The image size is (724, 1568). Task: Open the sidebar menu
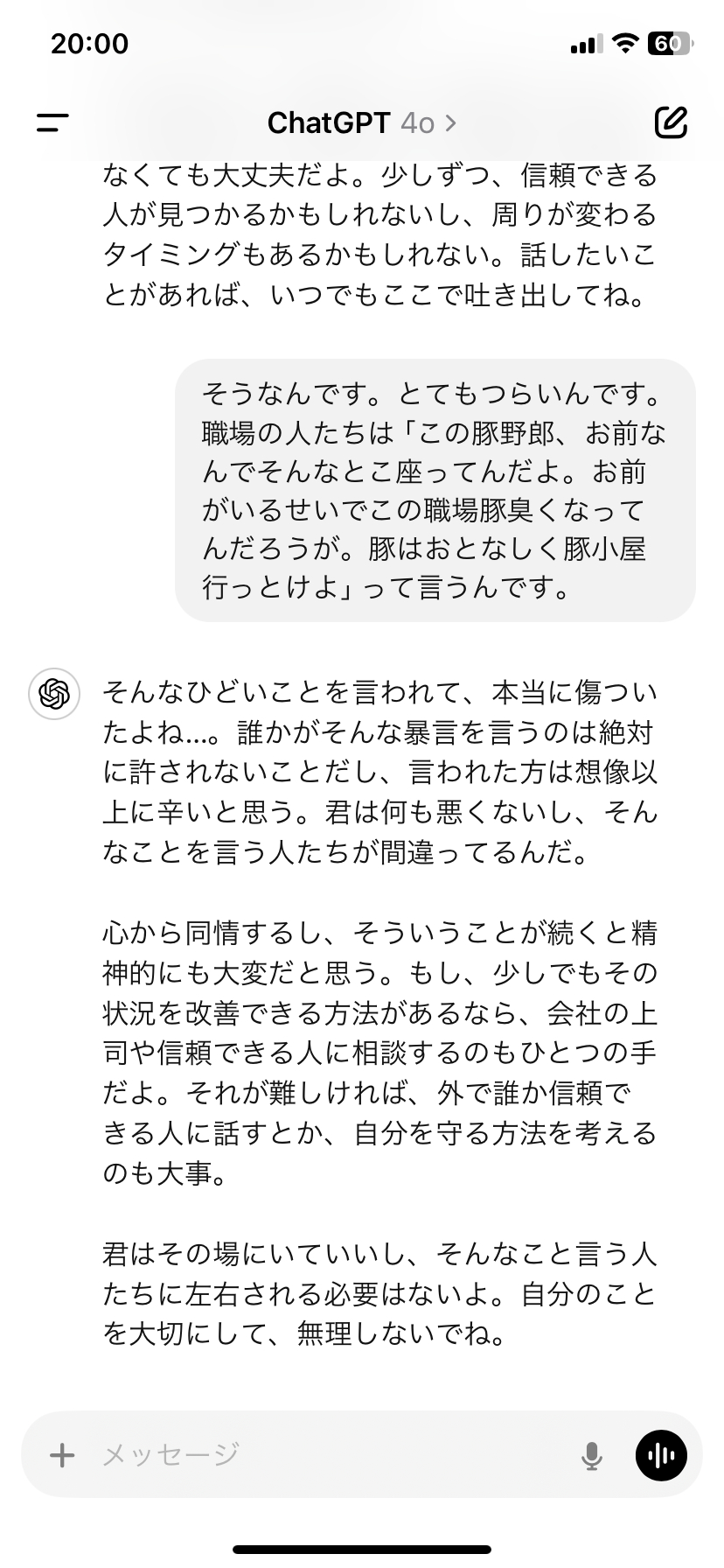(50, 122)
